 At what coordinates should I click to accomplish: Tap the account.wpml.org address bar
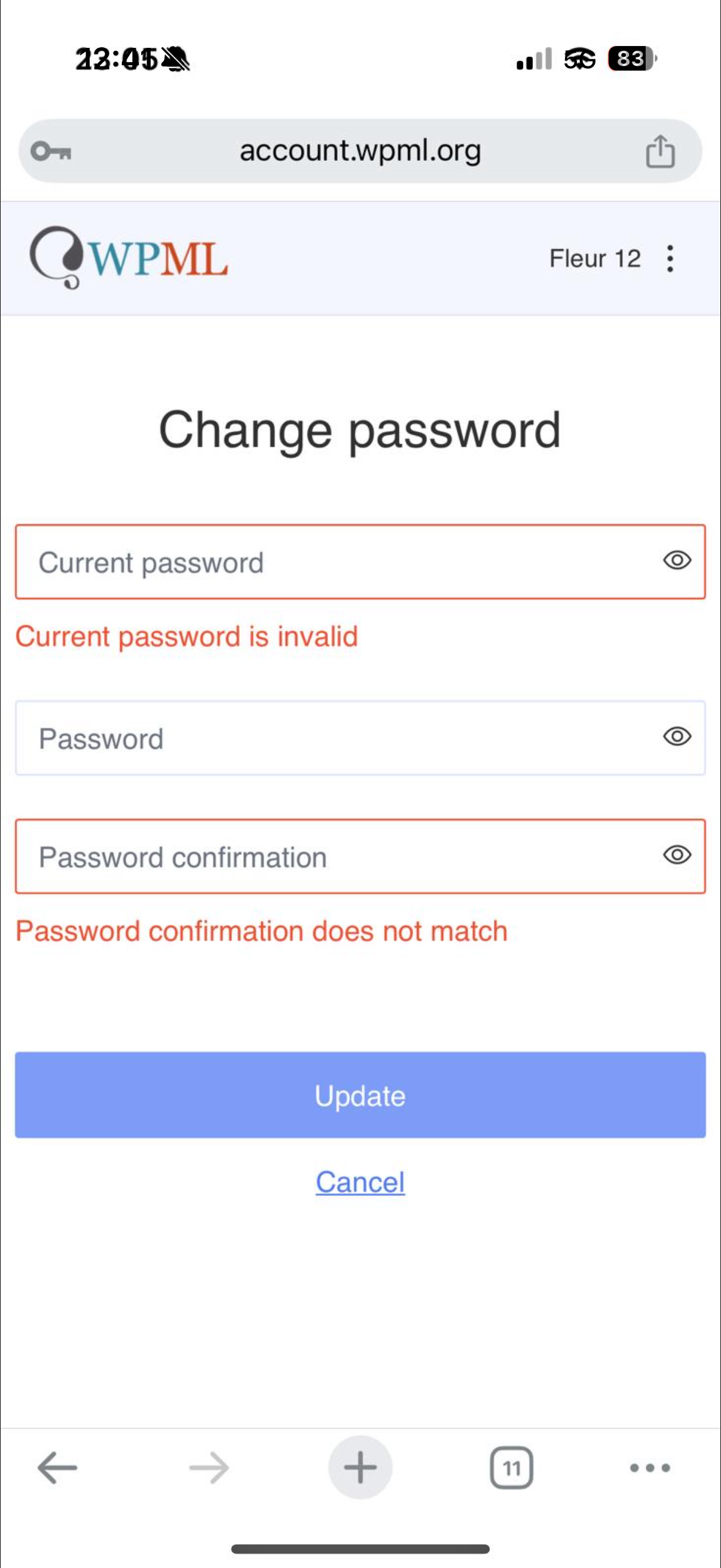[359, 151]
